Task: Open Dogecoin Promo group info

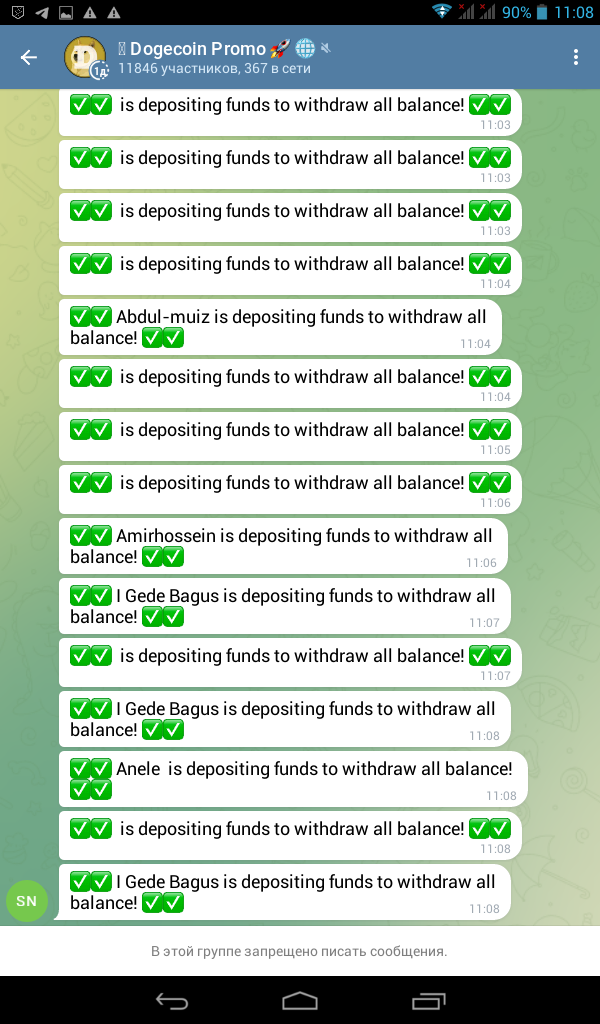Action: click(x=224, y=57)
